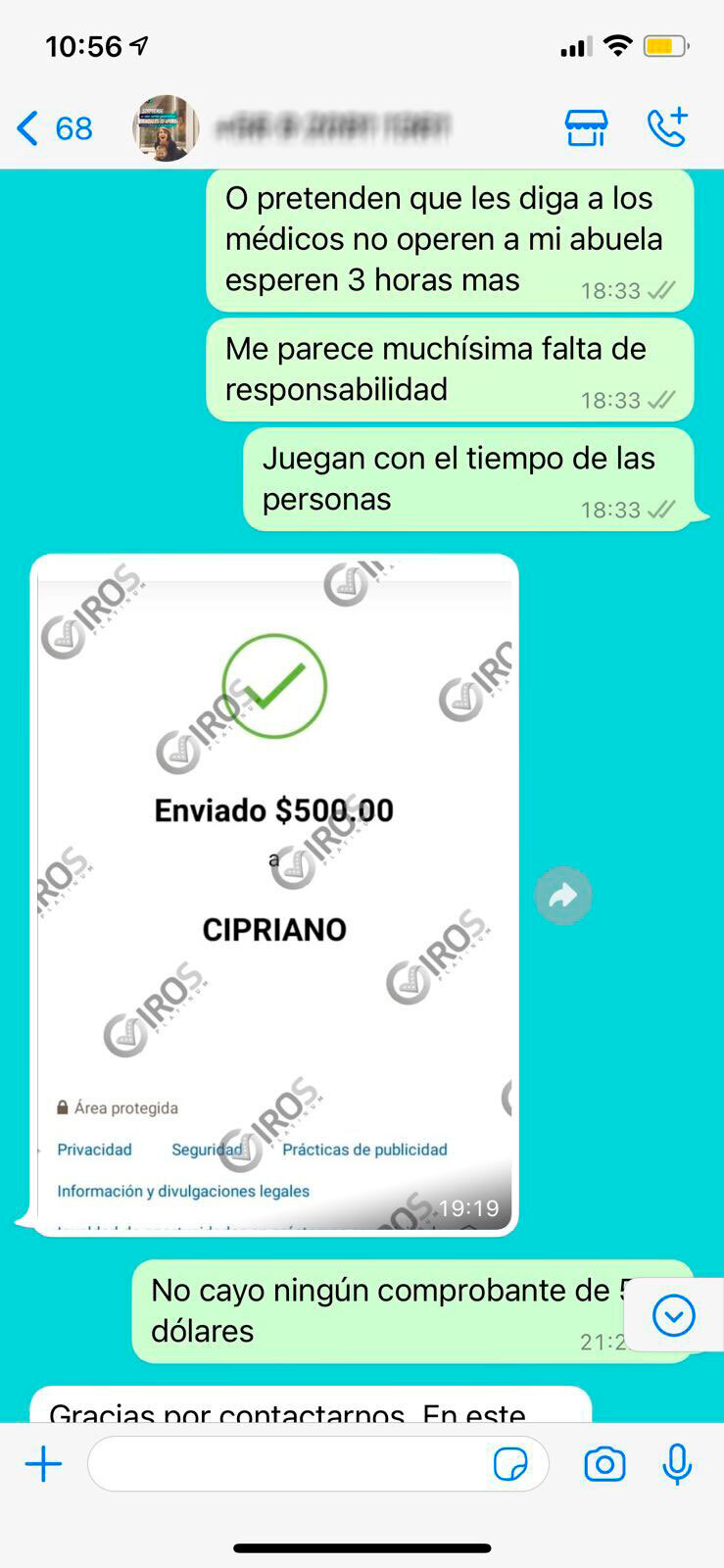The image size is (724, 1568).
Task: Open the attachments plus menu
Action: click(x=43, y=1465)
